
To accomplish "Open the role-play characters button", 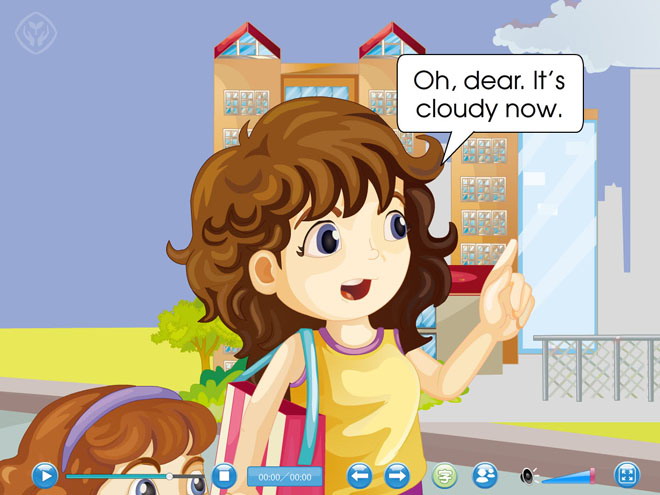I will pos(485,475).
